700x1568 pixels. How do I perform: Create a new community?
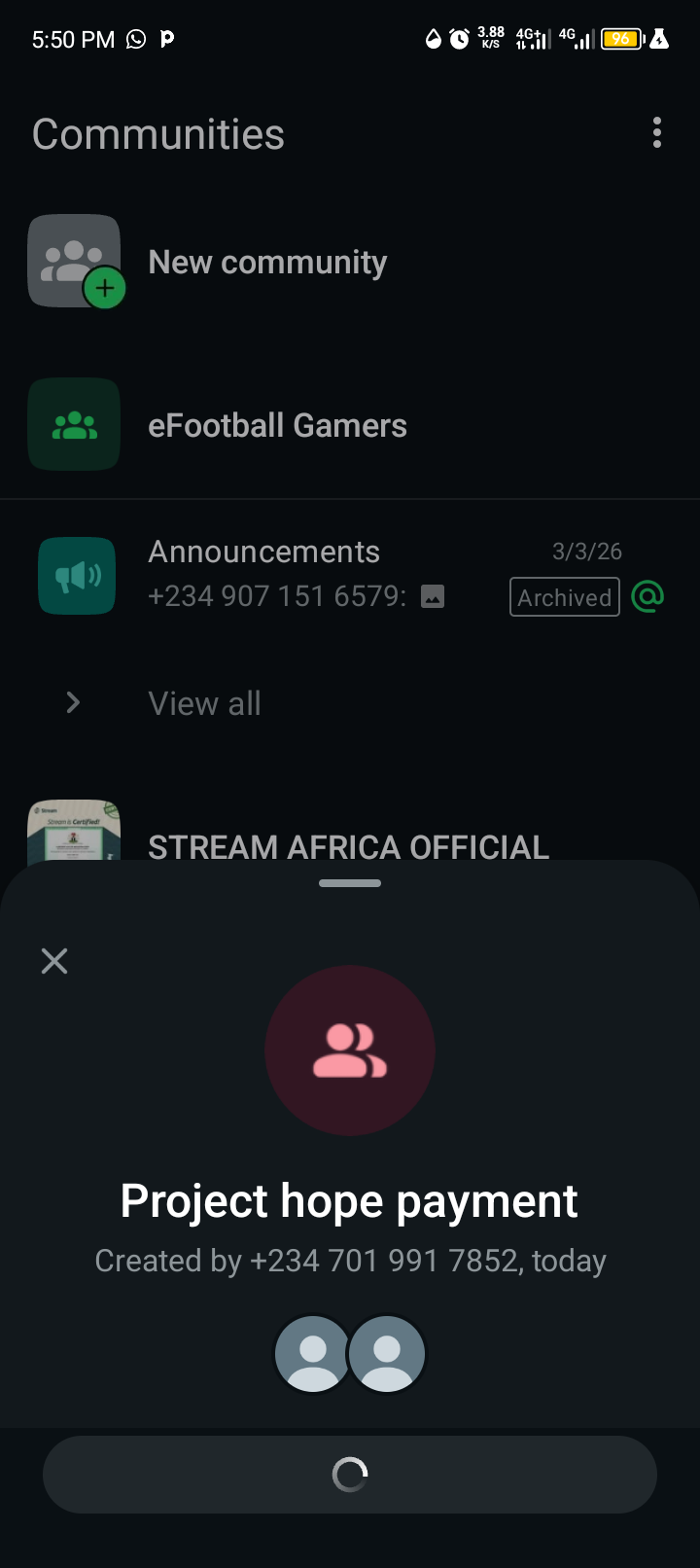[267, 263]
